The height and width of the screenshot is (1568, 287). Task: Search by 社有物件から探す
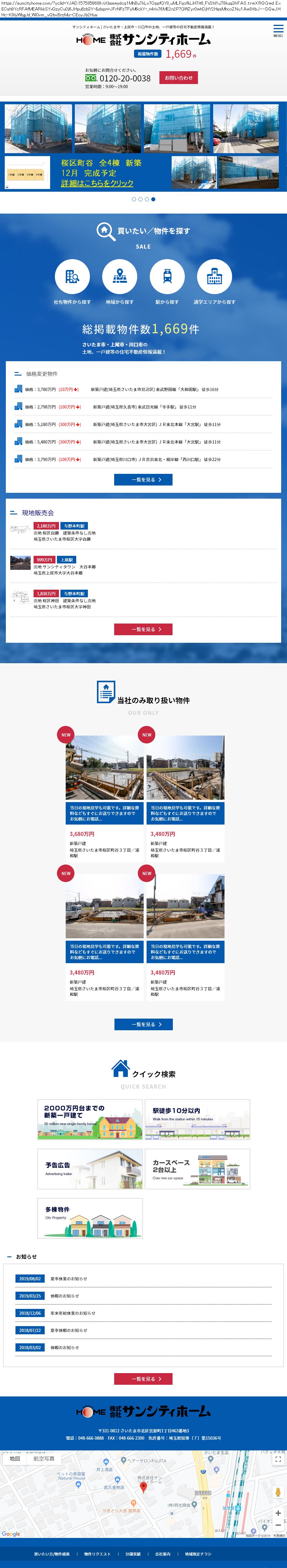(x=72, y=276)
